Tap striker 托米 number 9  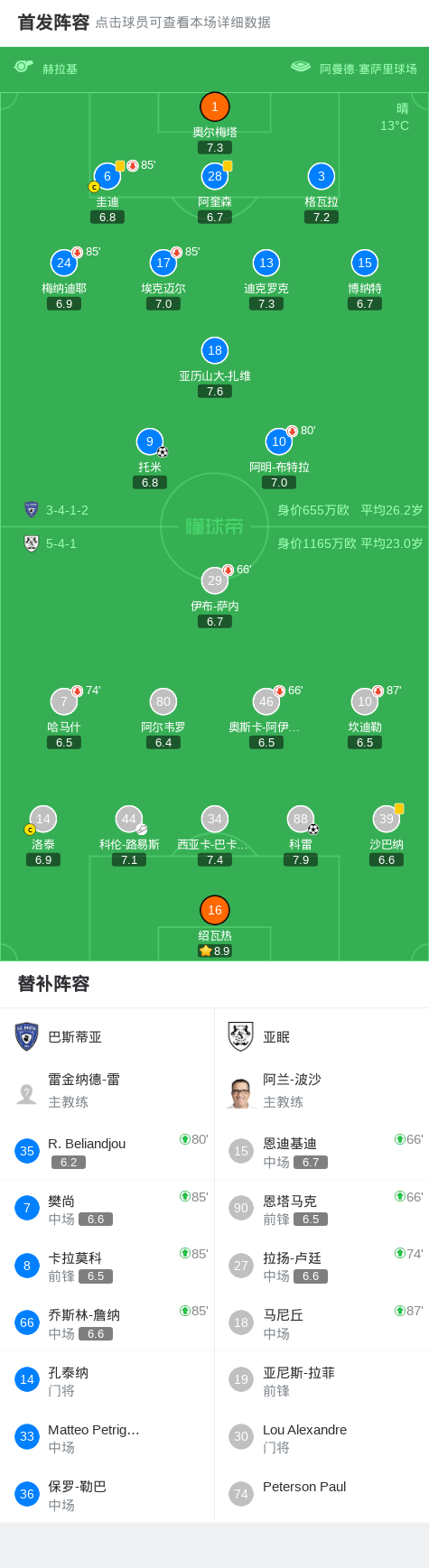[150, 458]
